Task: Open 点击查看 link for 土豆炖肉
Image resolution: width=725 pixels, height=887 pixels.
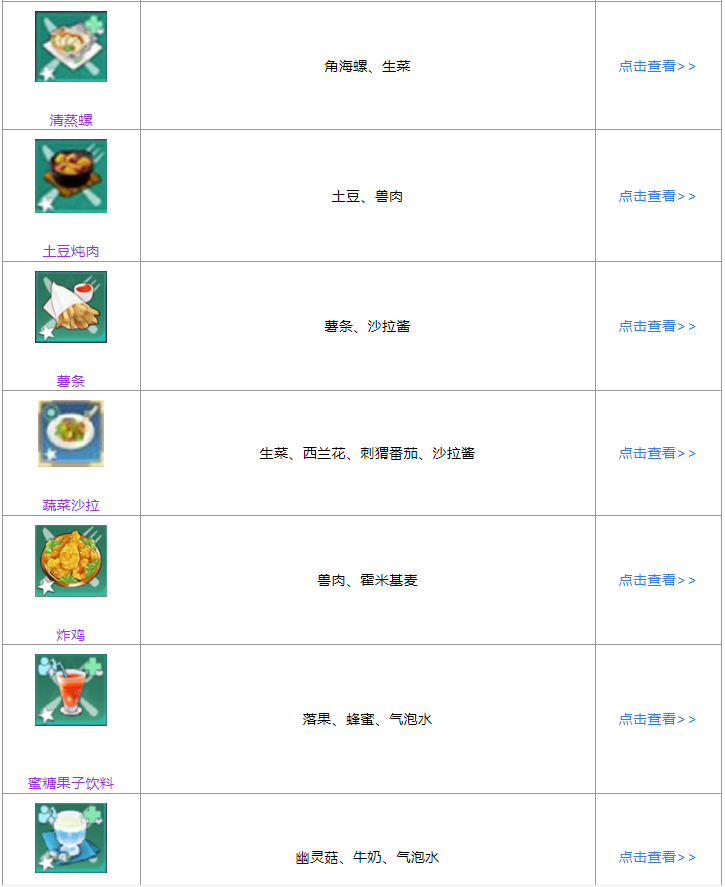Action: pyautogui.click(x=657, y=197)
